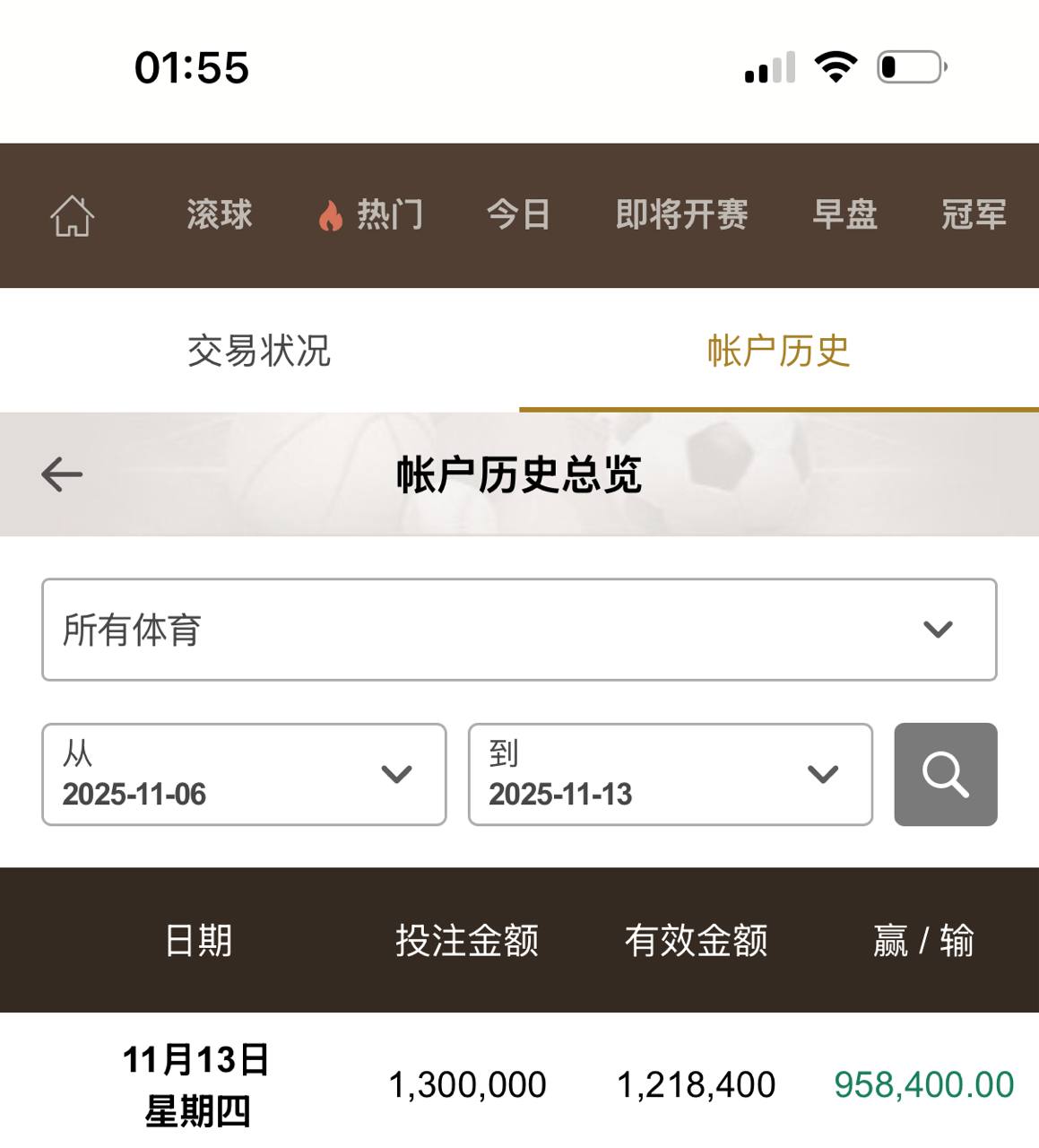Change the 从 start date
Viewport: 1039px width, 1148px height.
click(244, 774)
